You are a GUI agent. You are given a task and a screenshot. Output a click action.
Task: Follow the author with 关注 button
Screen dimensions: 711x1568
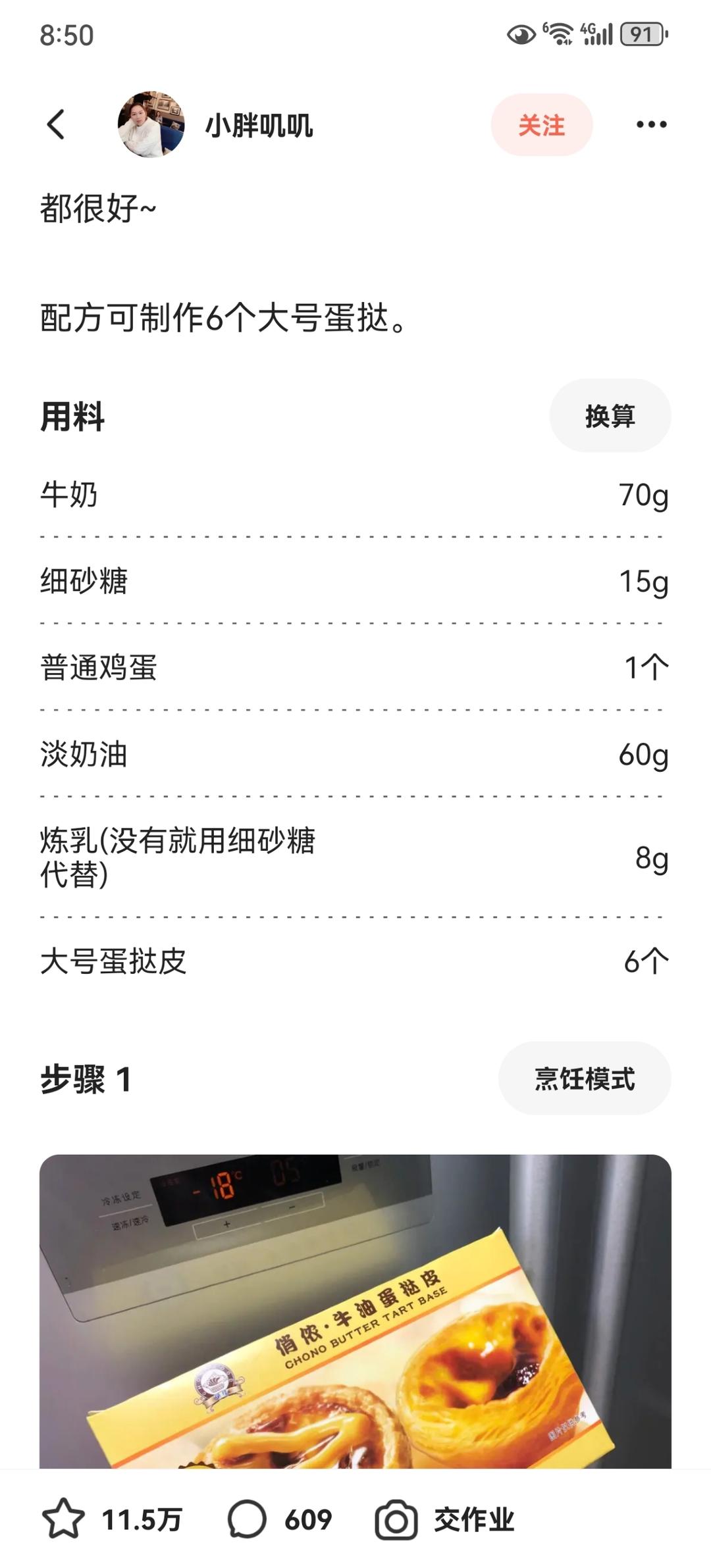pos(541,125)
